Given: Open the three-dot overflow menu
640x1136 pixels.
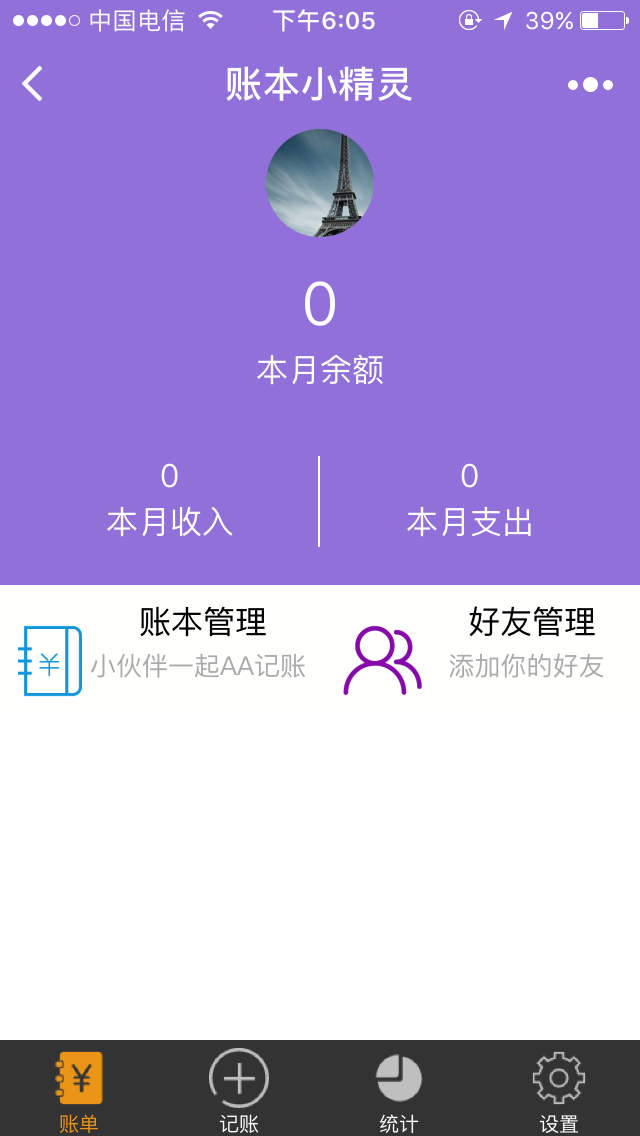Looking at the screenshot, I should 590,85.
